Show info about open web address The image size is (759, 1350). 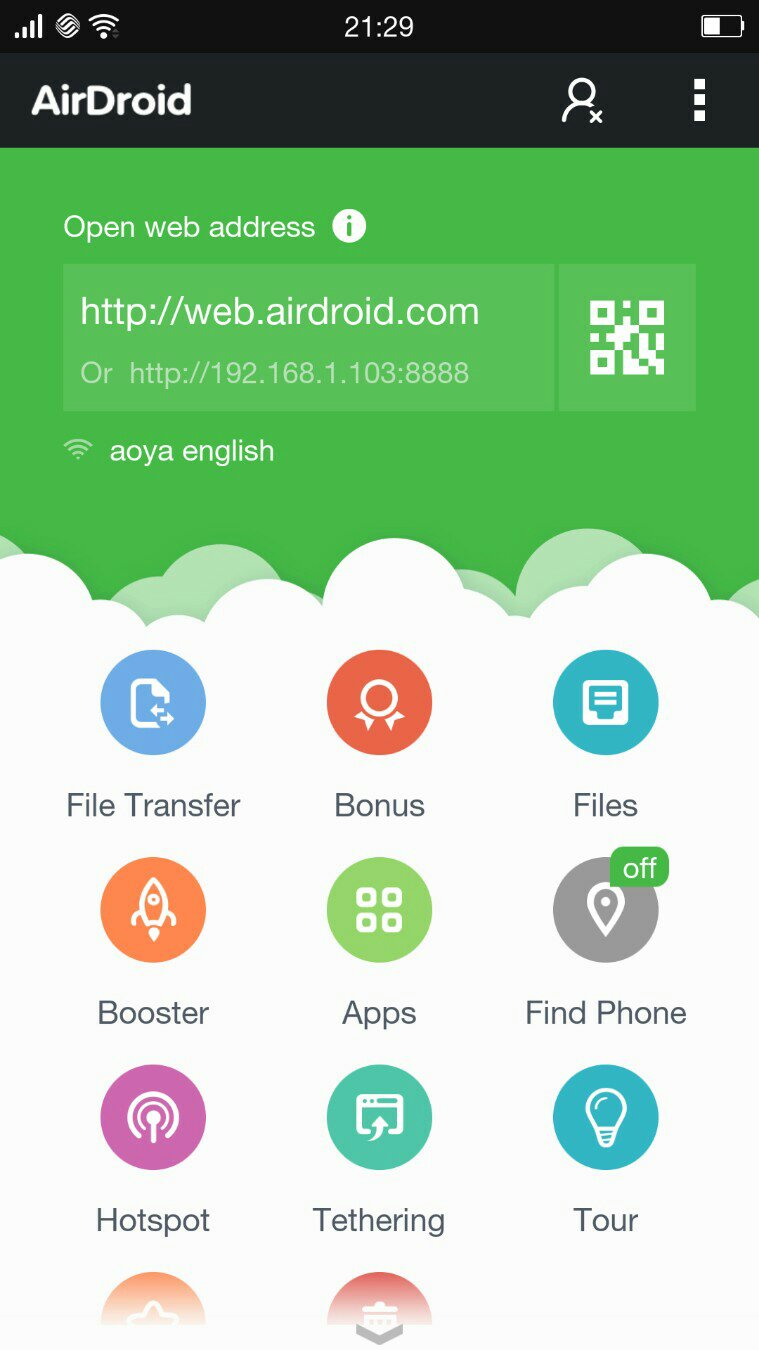click(x=349, y=227)
